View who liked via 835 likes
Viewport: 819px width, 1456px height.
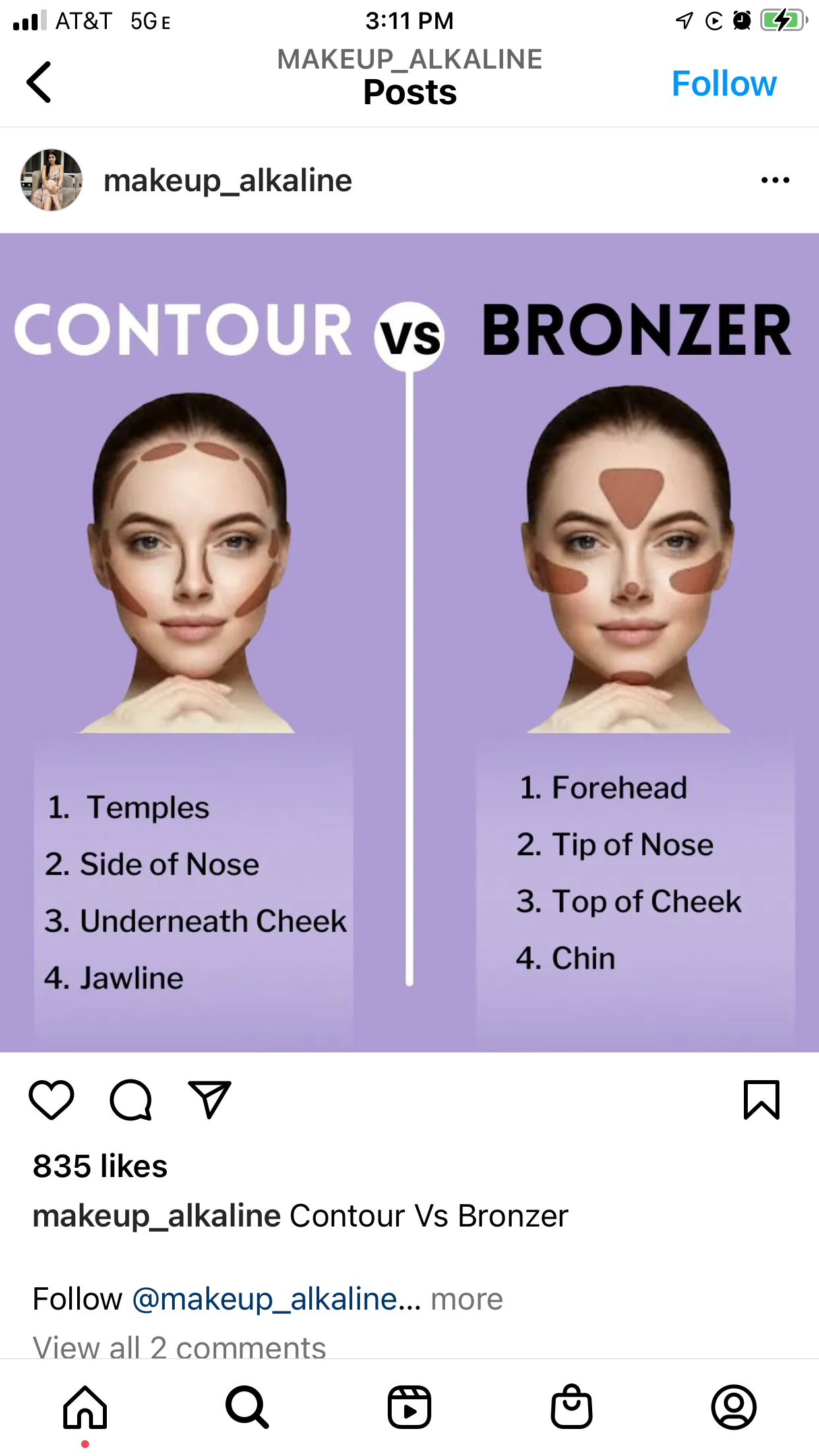100,1166
